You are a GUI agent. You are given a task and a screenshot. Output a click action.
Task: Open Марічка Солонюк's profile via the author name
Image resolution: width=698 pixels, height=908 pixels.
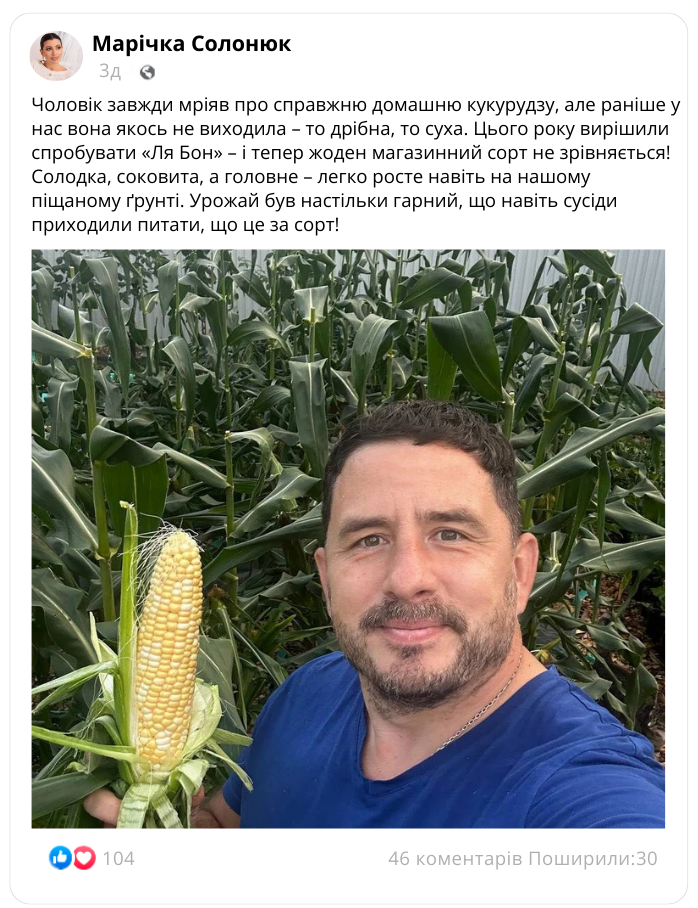(x=191, y=44)
